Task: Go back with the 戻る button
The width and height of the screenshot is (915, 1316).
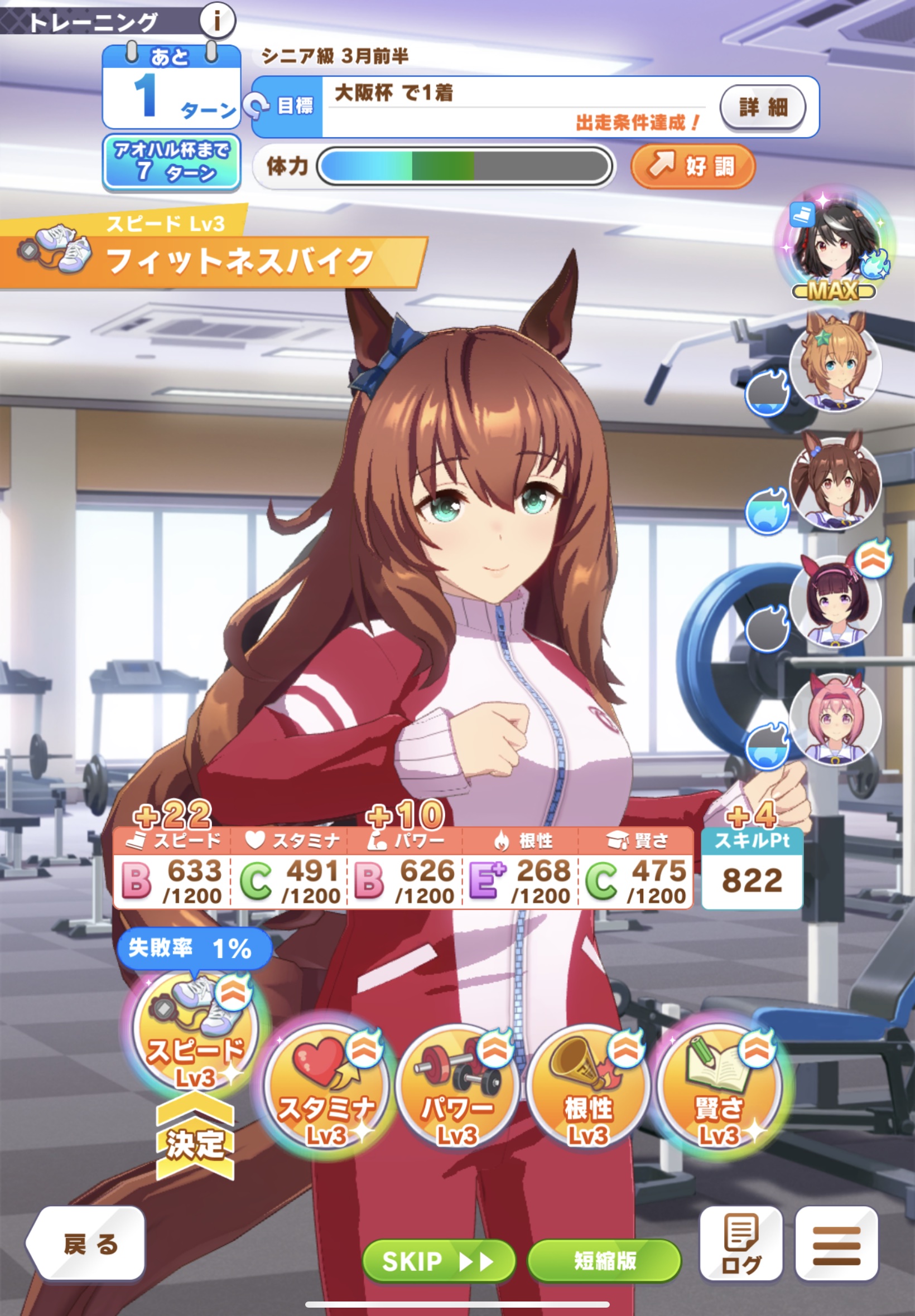Action: click(x=86, y=1244)
